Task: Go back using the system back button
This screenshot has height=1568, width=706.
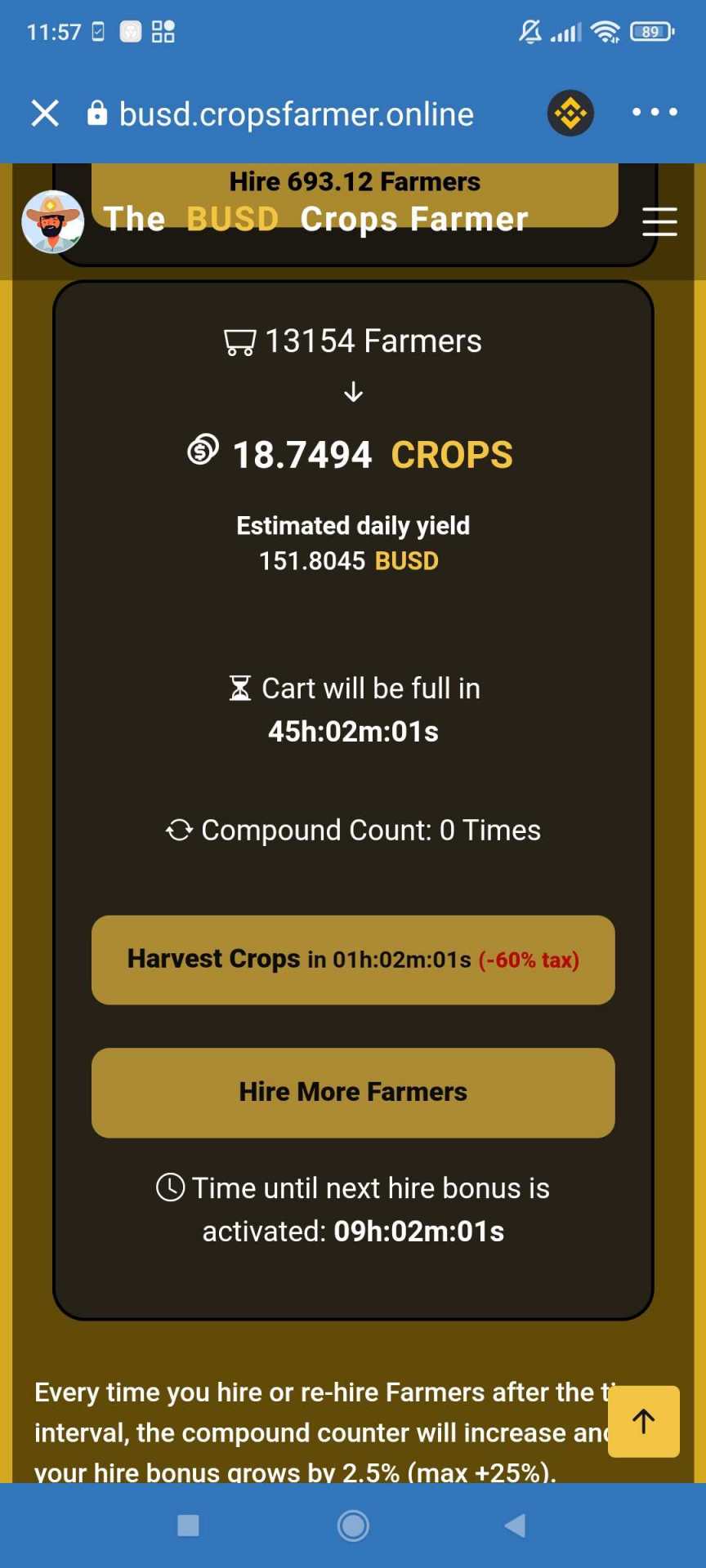Action: click(515, 1525)
